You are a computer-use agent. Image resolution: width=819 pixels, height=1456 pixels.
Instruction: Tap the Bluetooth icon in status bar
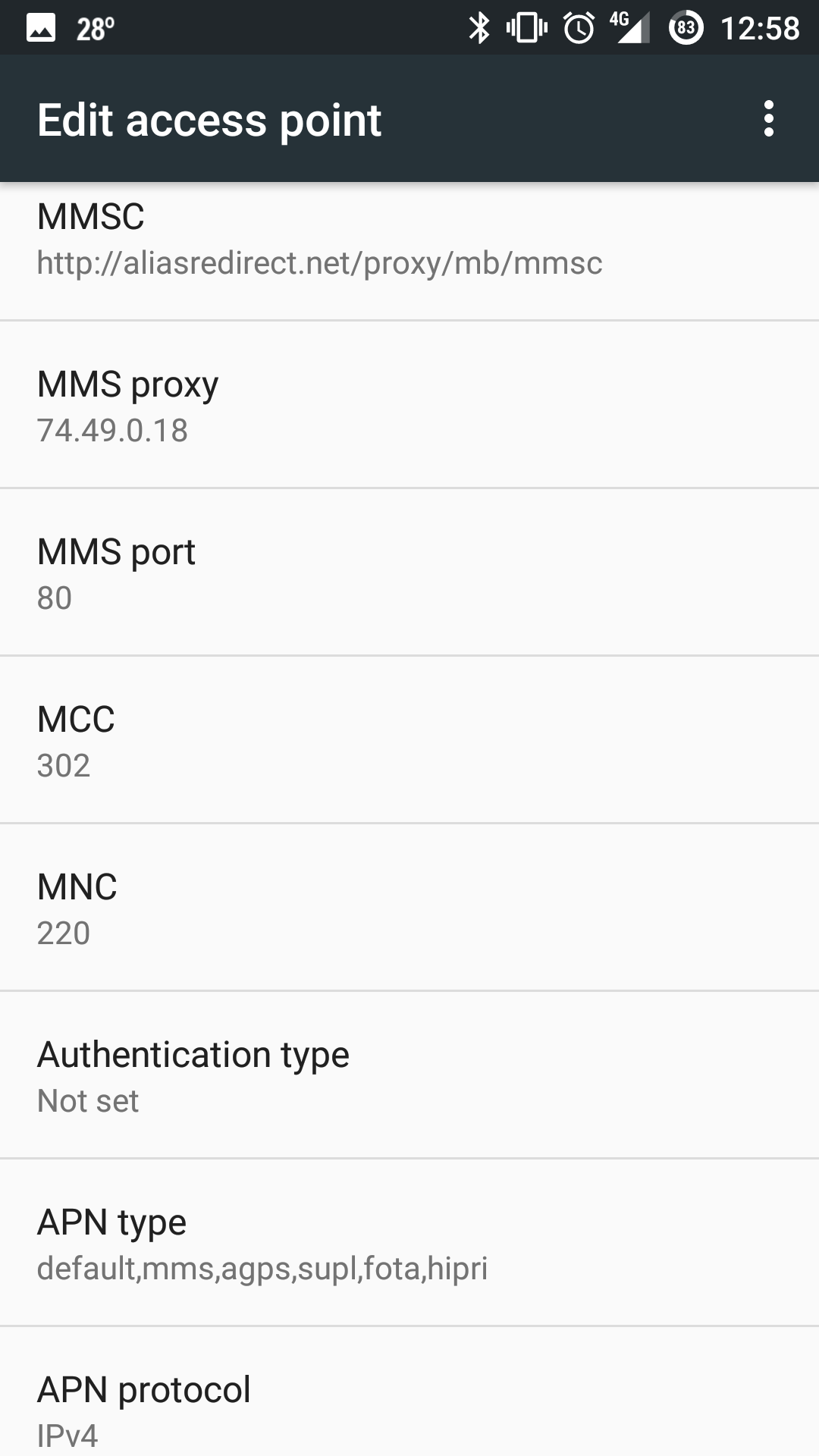[479, 27]
